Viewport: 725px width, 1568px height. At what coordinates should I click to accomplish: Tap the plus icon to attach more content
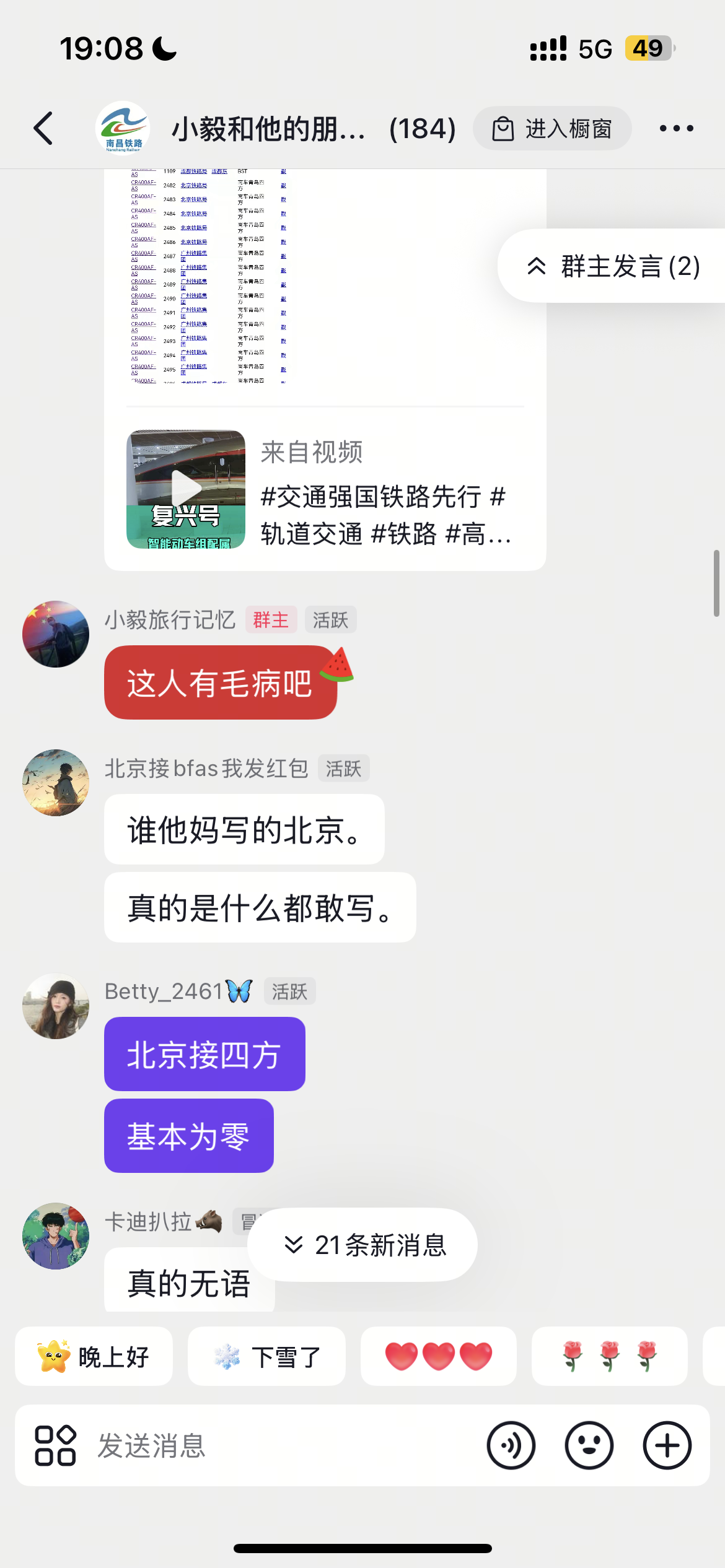click(x=666, y=1445)
